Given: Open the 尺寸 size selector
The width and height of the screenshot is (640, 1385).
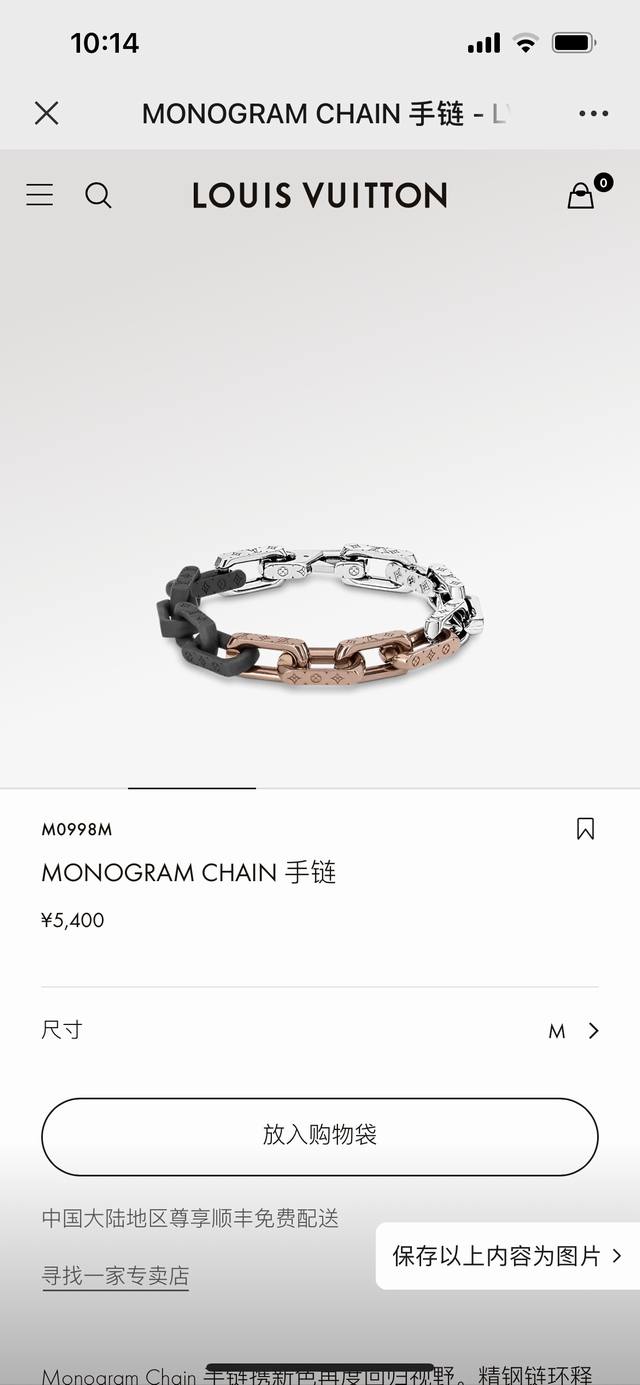Looking at the screenshot, I should pyautogui.click(x=320, y=1030).
